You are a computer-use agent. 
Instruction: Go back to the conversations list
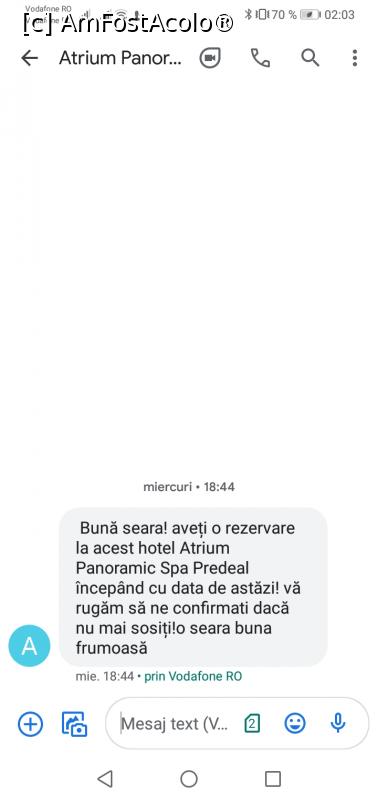pos(29,58)
